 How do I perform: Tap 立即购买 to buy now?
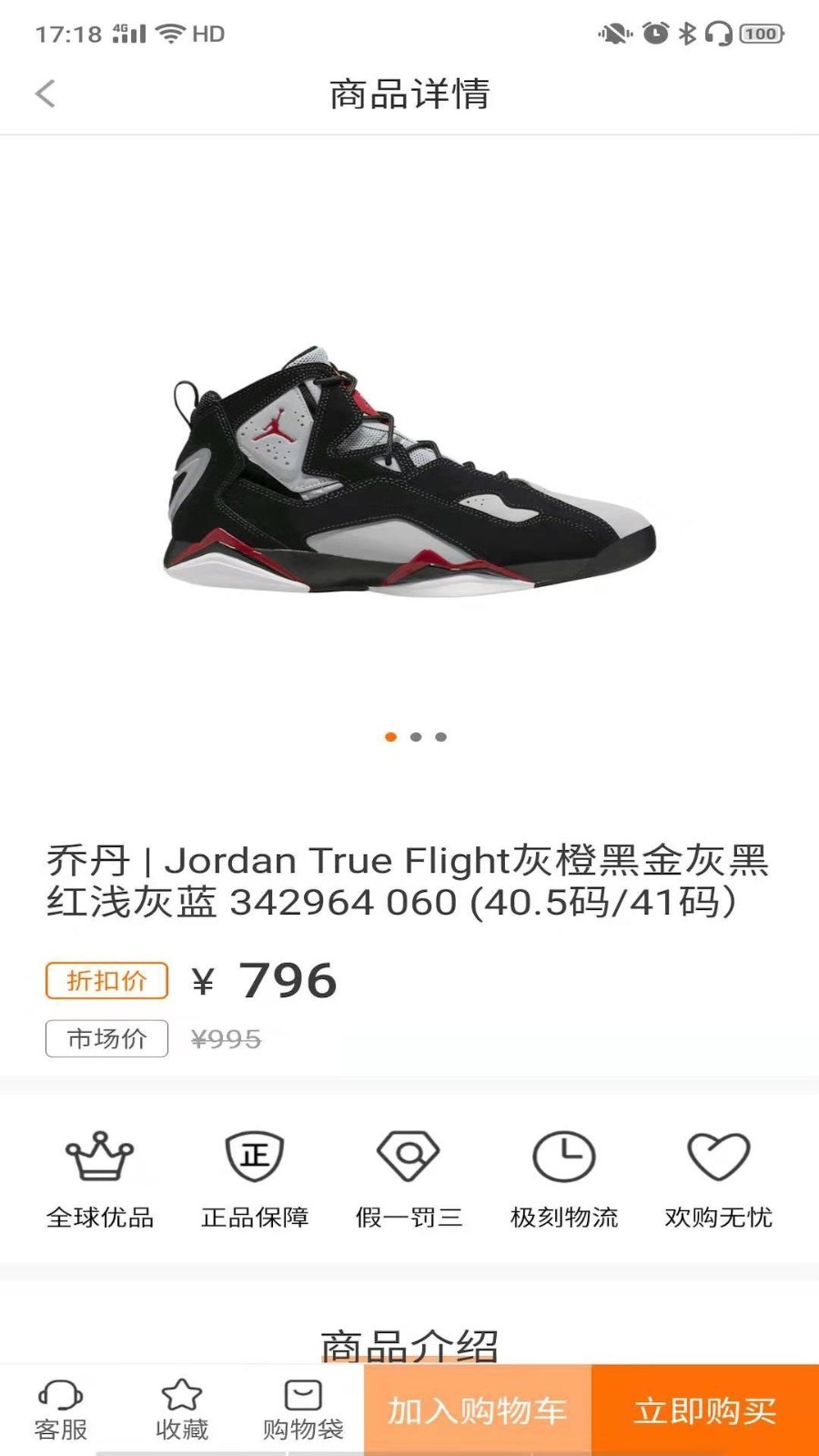[705, 1410]
